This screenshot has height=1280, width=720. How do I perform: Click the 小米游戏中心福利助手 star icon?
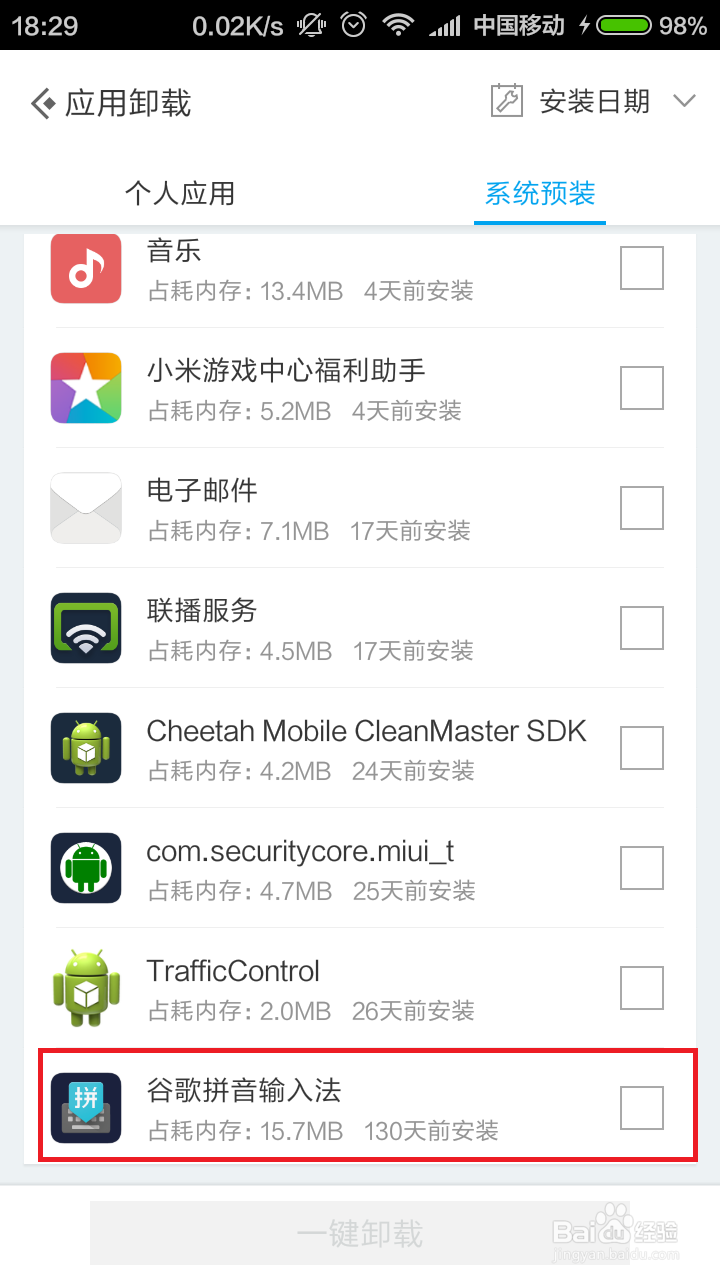pos(86,388)
